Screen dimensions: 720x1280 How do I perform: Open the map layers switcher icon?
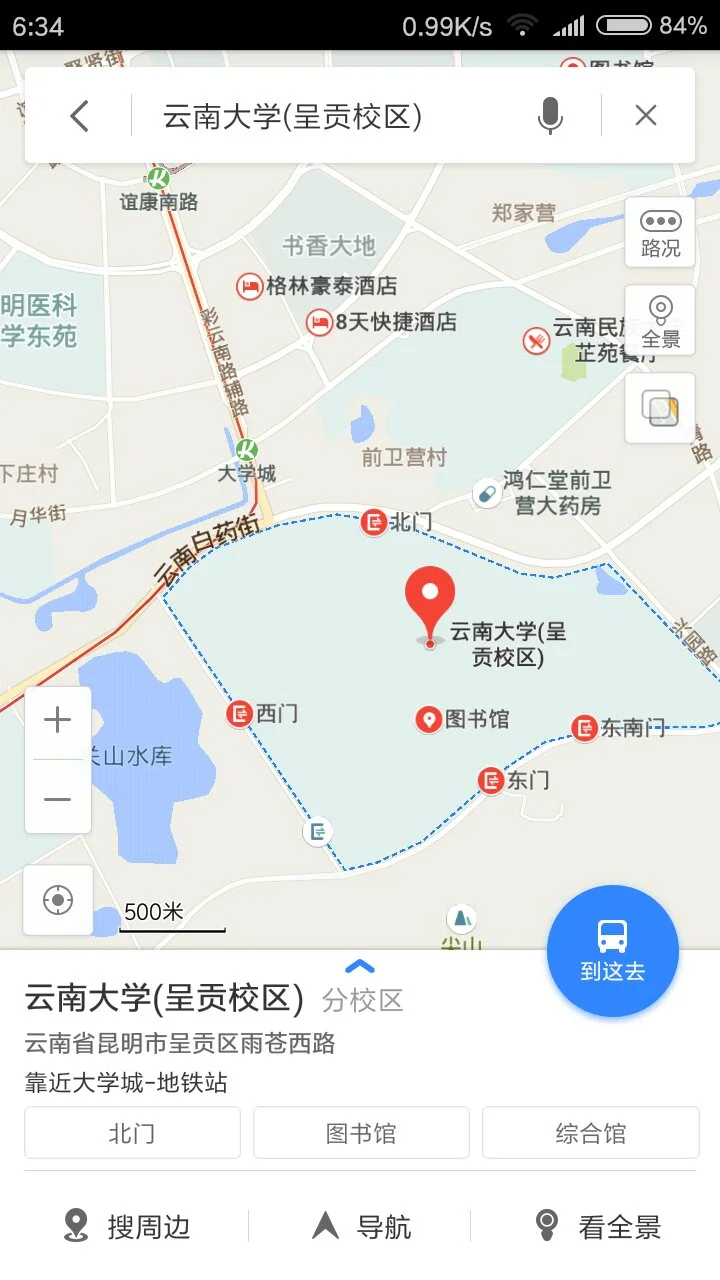659,408
